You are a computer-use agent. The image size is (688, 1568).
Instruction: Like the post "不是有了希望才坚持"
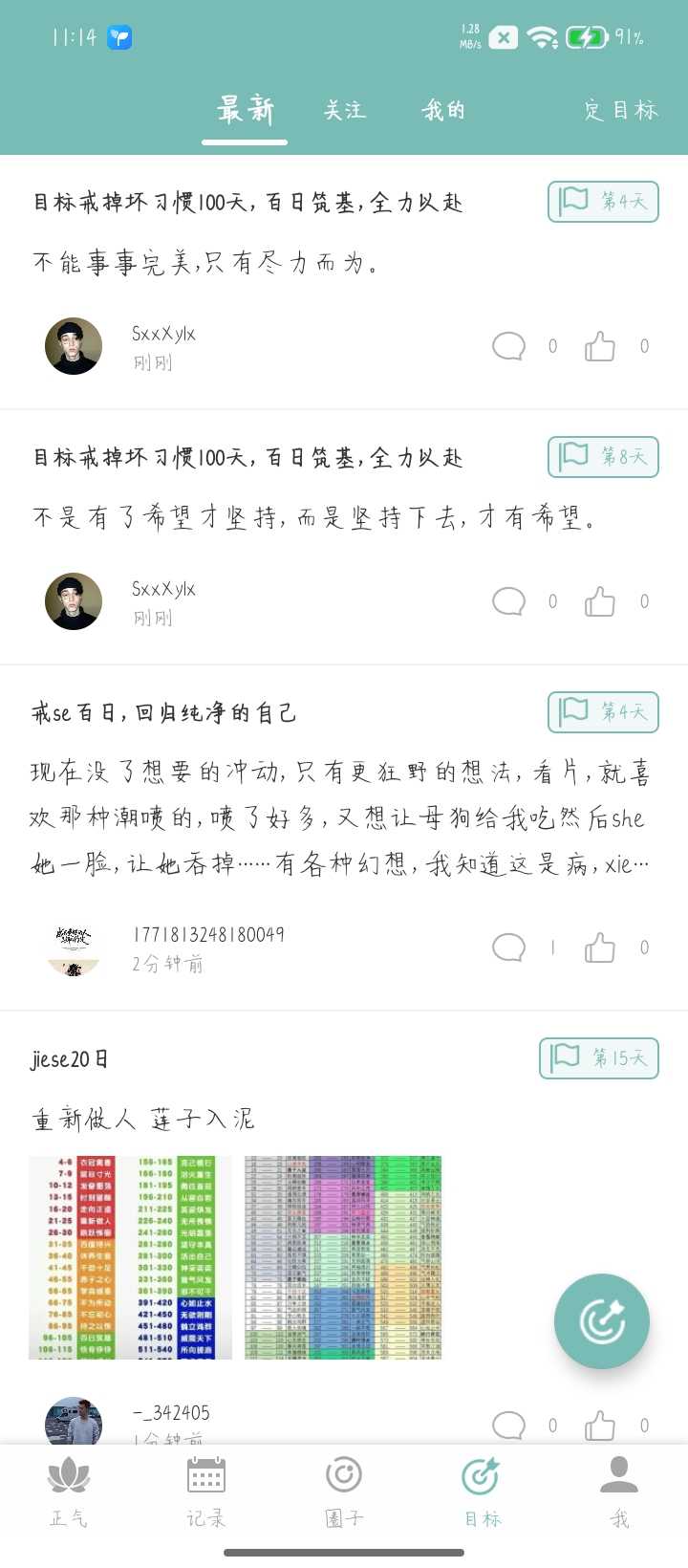coord(600,601)
